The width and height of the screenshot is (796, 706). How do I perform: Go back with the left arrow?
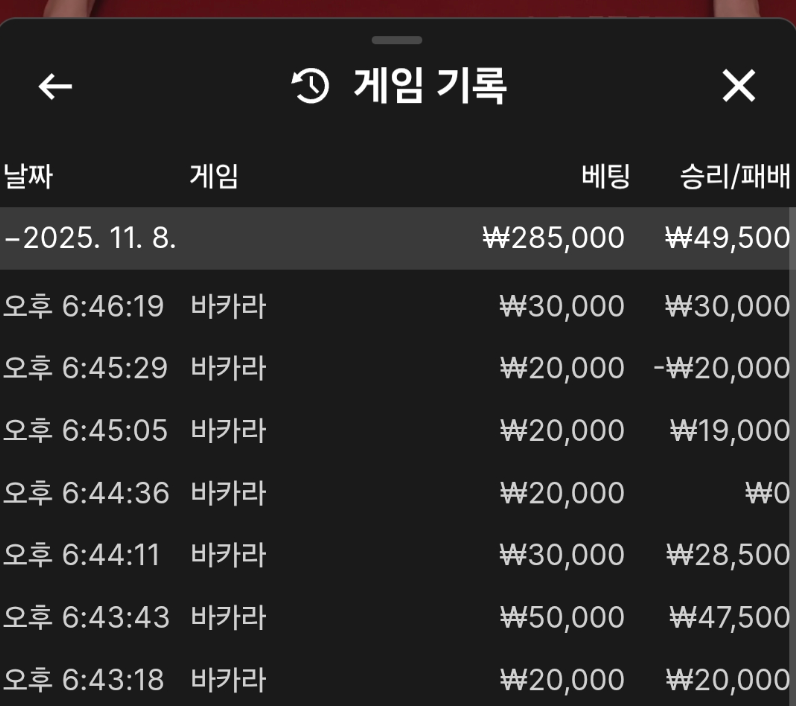click(55, 87)
